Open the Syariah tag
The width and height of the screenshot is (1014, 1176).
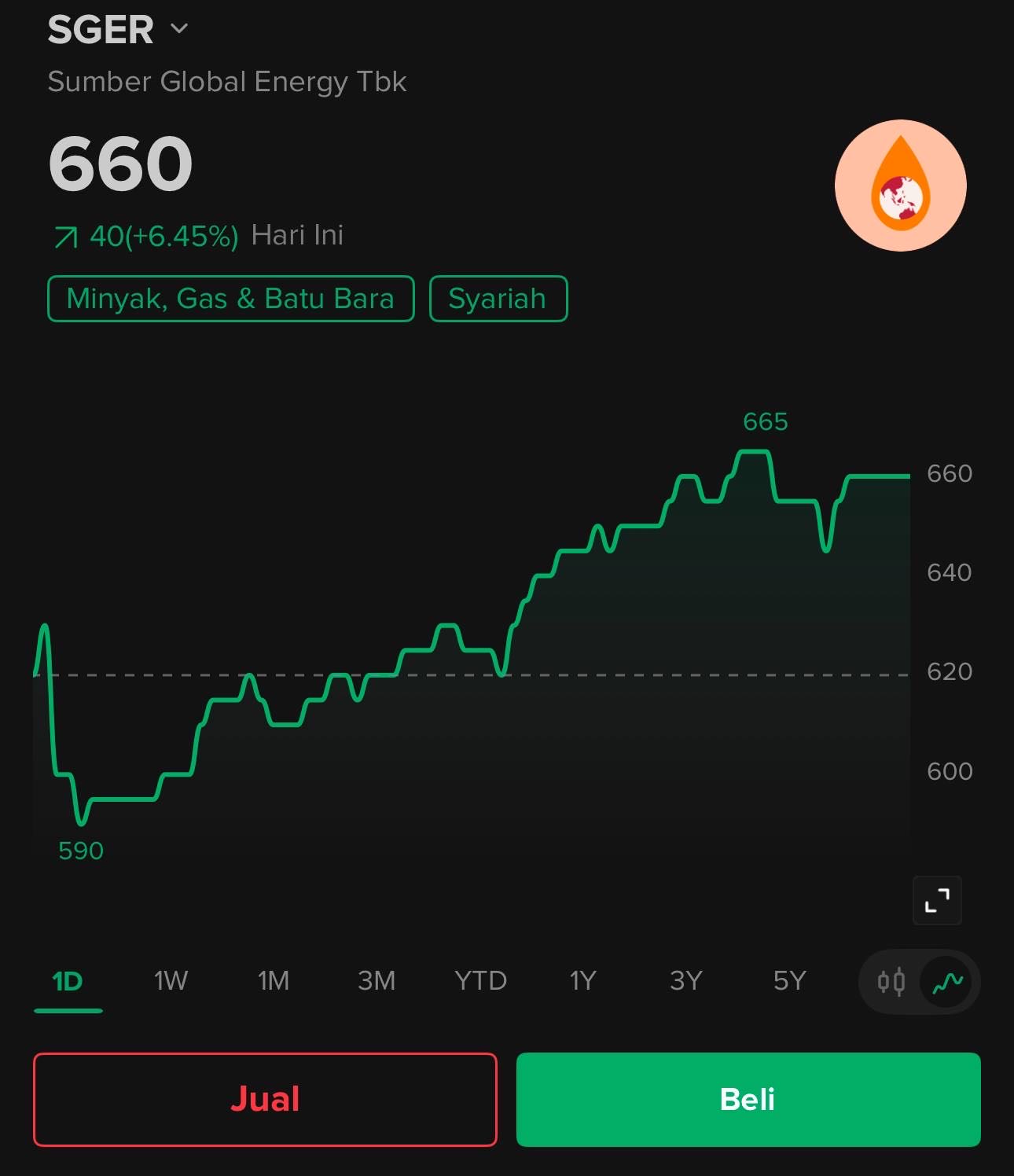[498, 299]
